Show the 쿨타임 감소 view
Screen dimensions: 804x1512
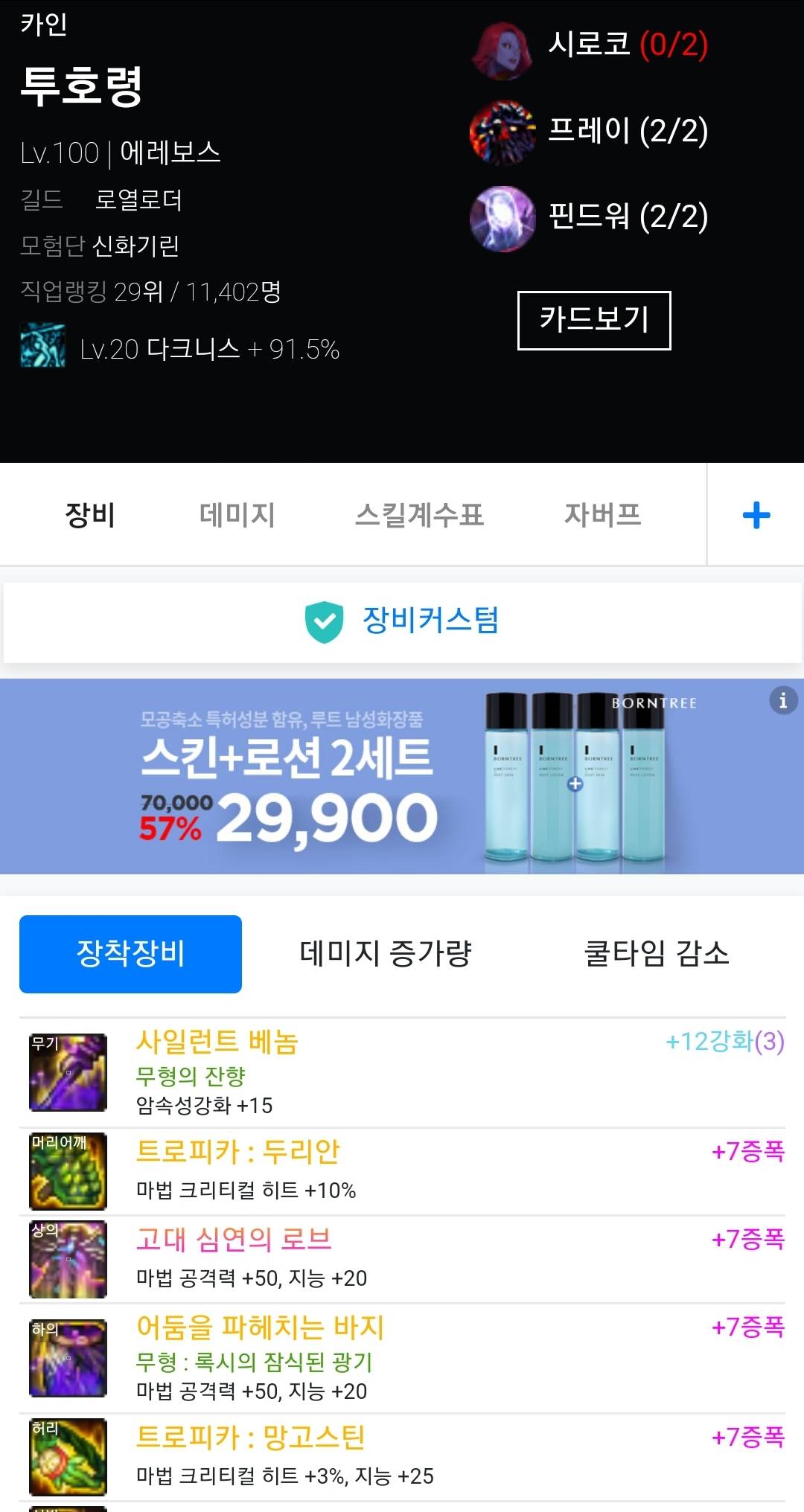[x=656, y=954]
